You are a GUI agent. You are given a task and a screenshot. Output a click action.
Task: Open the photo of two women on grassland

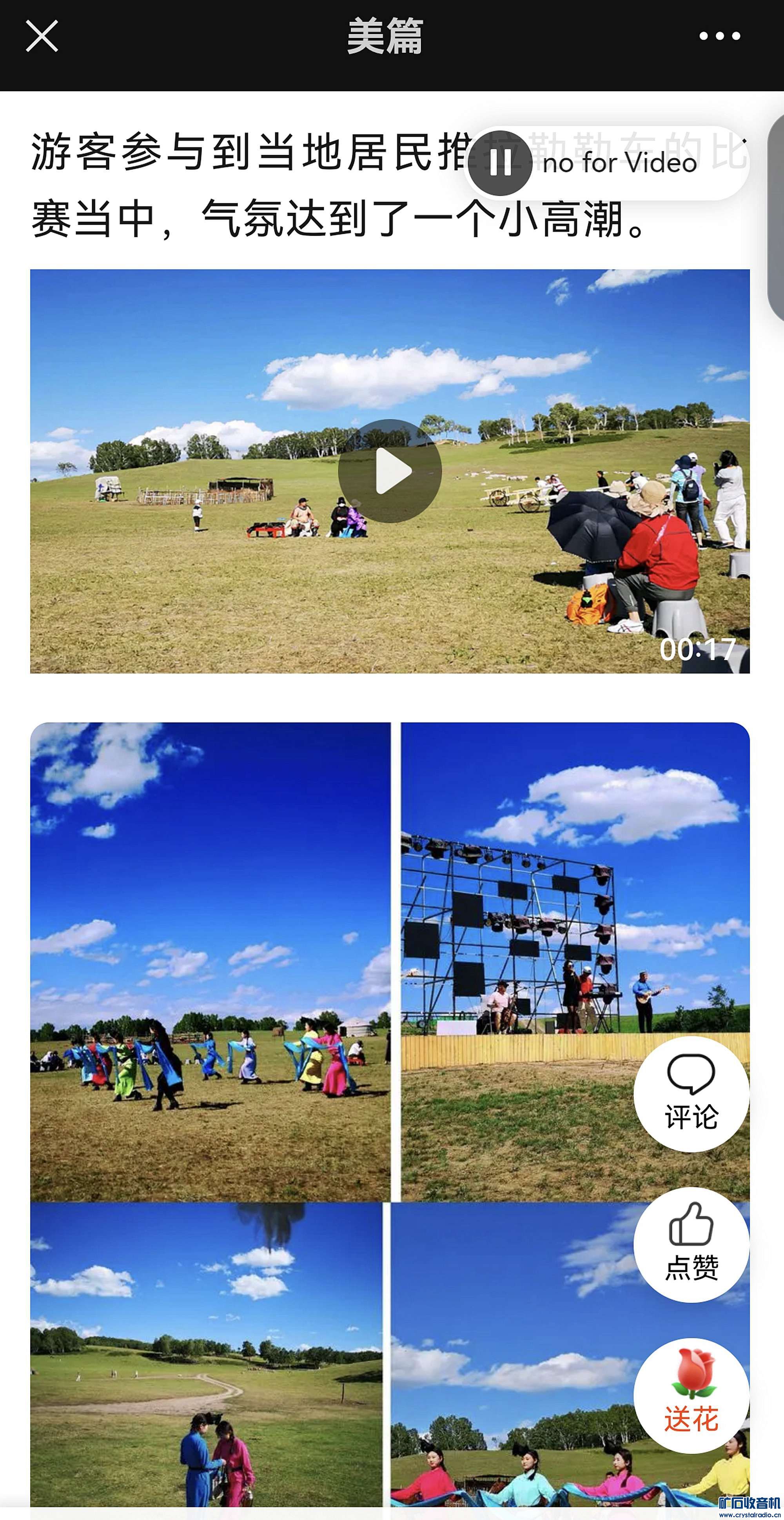206,1357
